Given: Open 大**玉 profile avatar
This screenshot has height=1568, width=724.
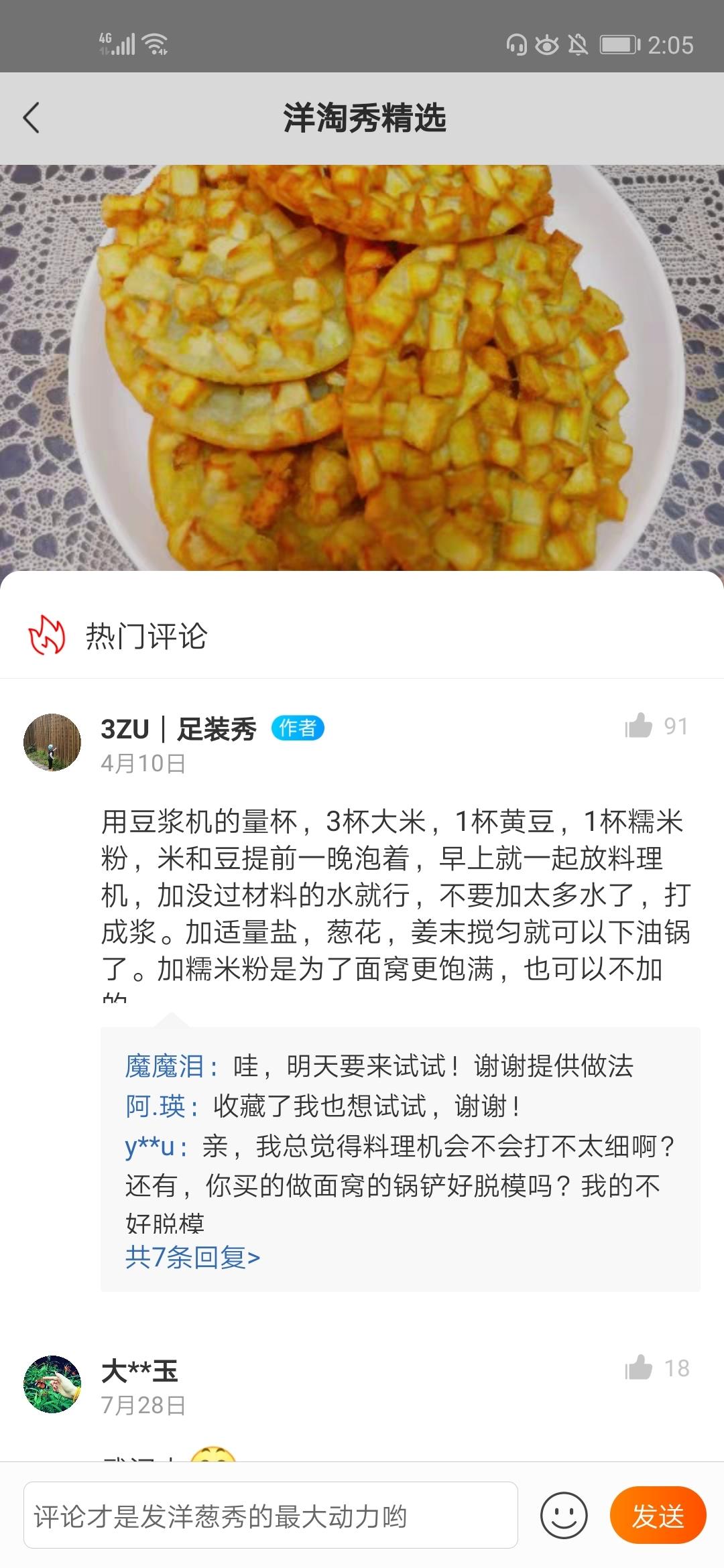Looking at the screenshot, I should 52,1384.
